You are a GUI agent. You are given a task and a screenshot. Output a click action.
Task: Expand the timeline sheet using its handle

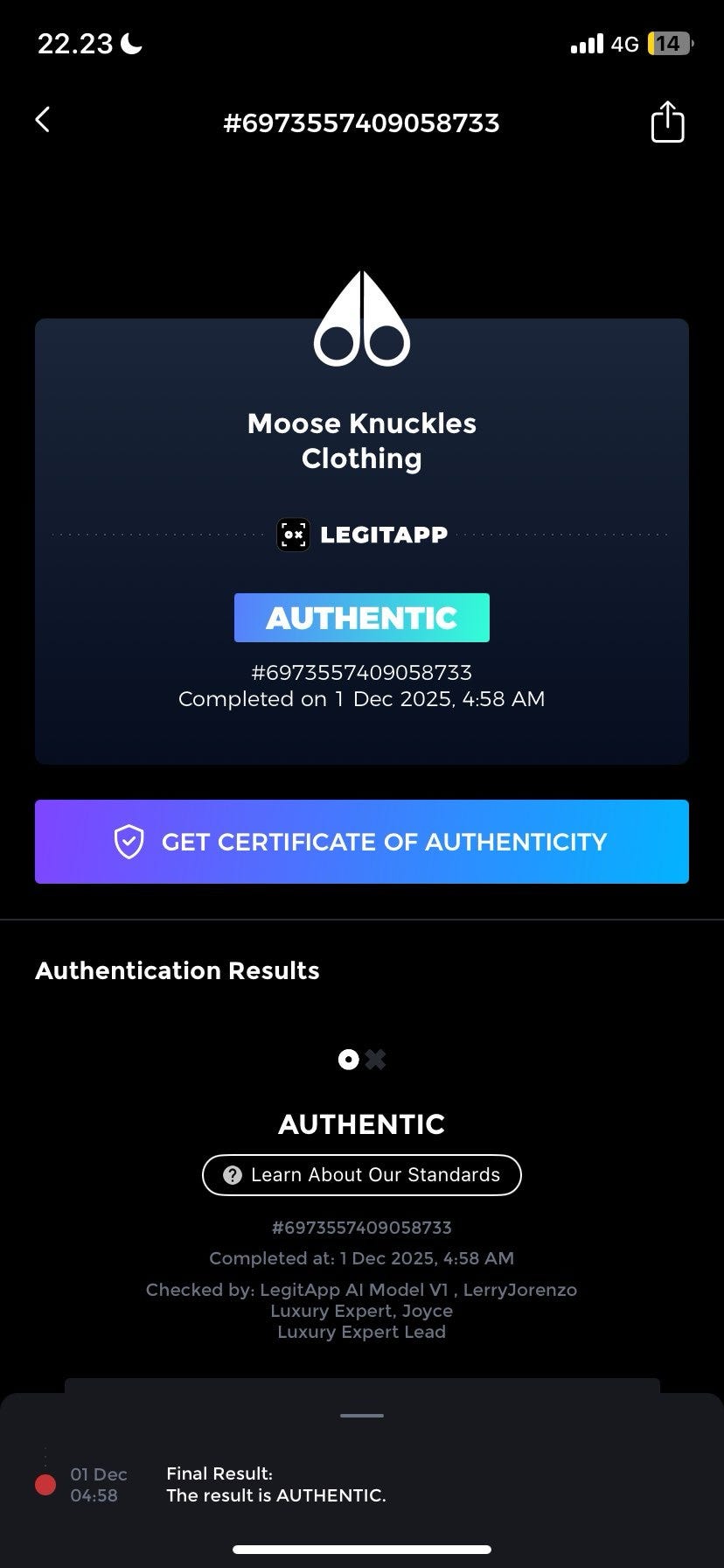tap(362, 1415)
